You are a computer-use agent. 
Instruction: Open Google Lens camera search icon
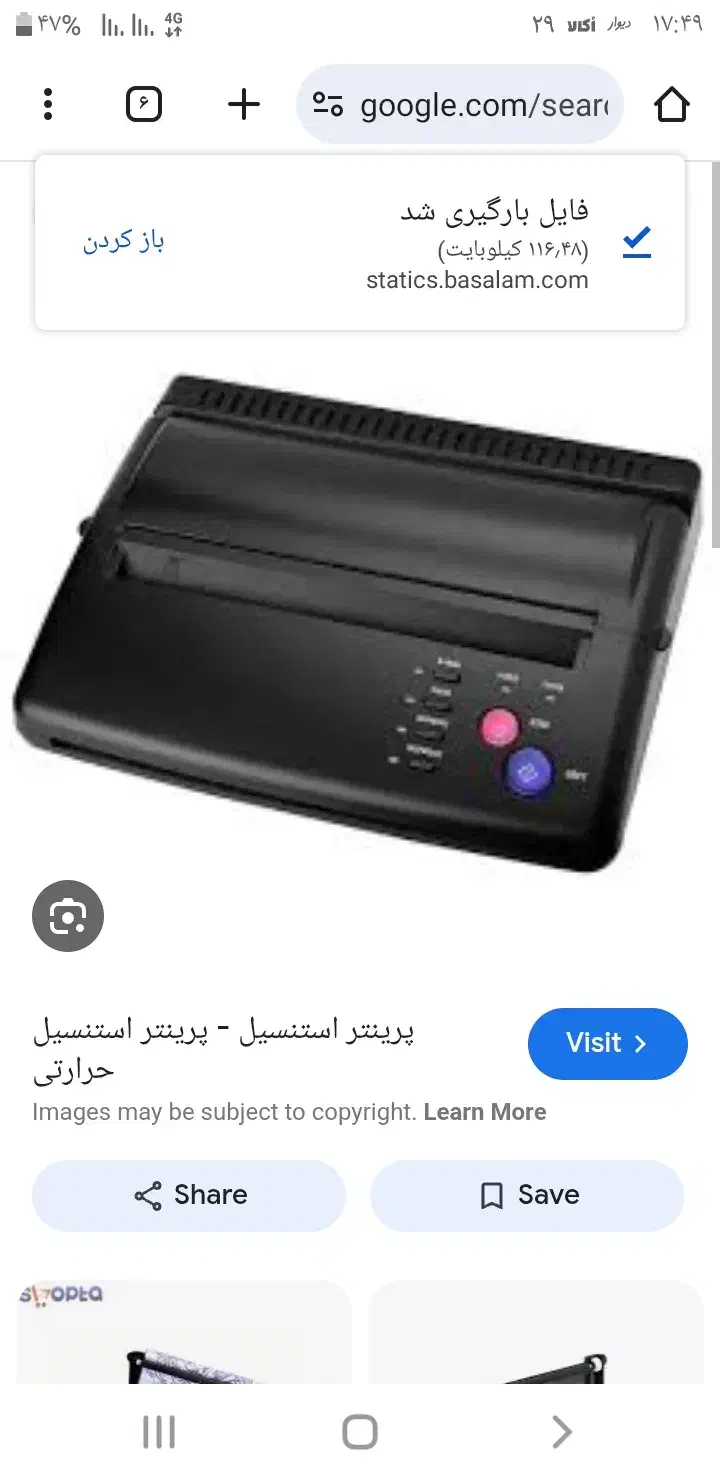point(68,915)
